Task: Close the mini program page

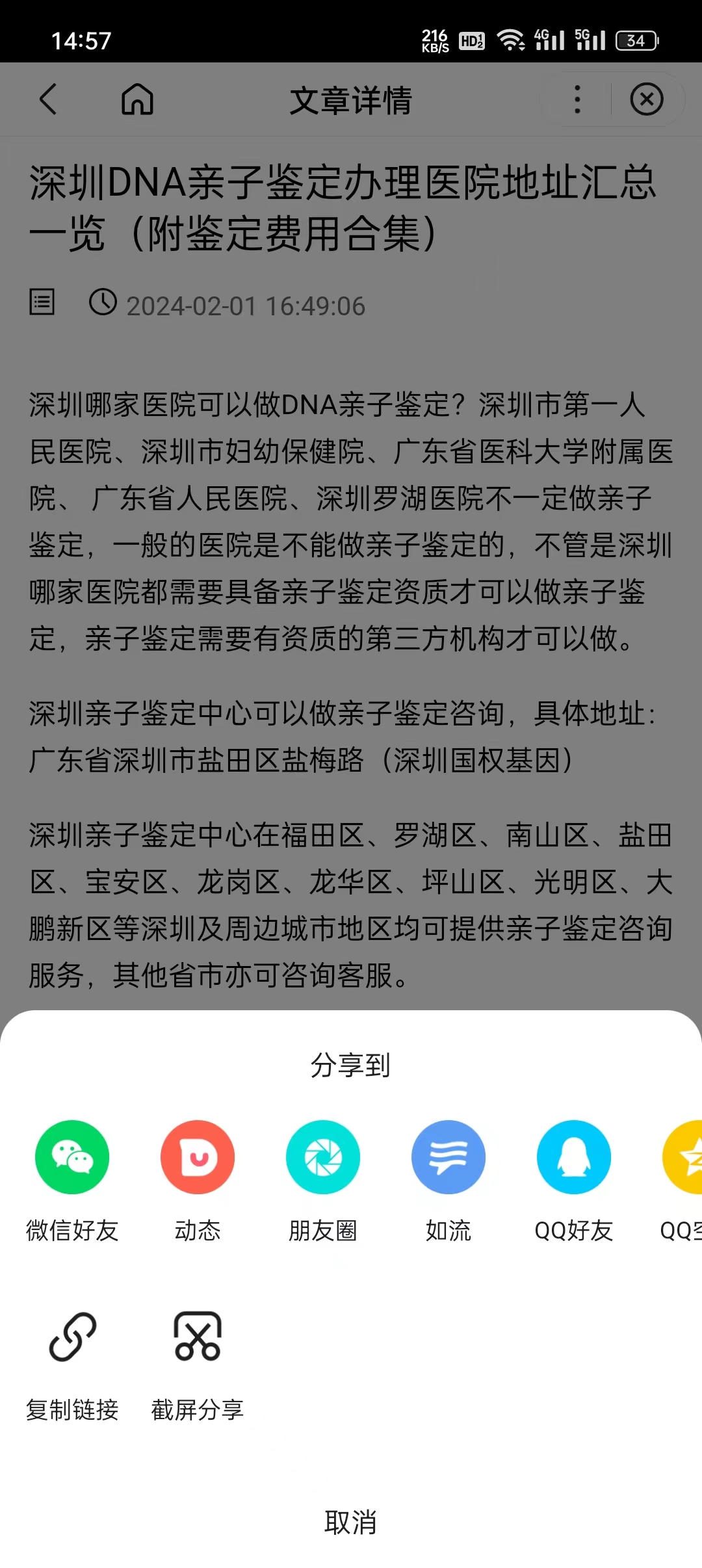Action: click(x=647, y=99)
